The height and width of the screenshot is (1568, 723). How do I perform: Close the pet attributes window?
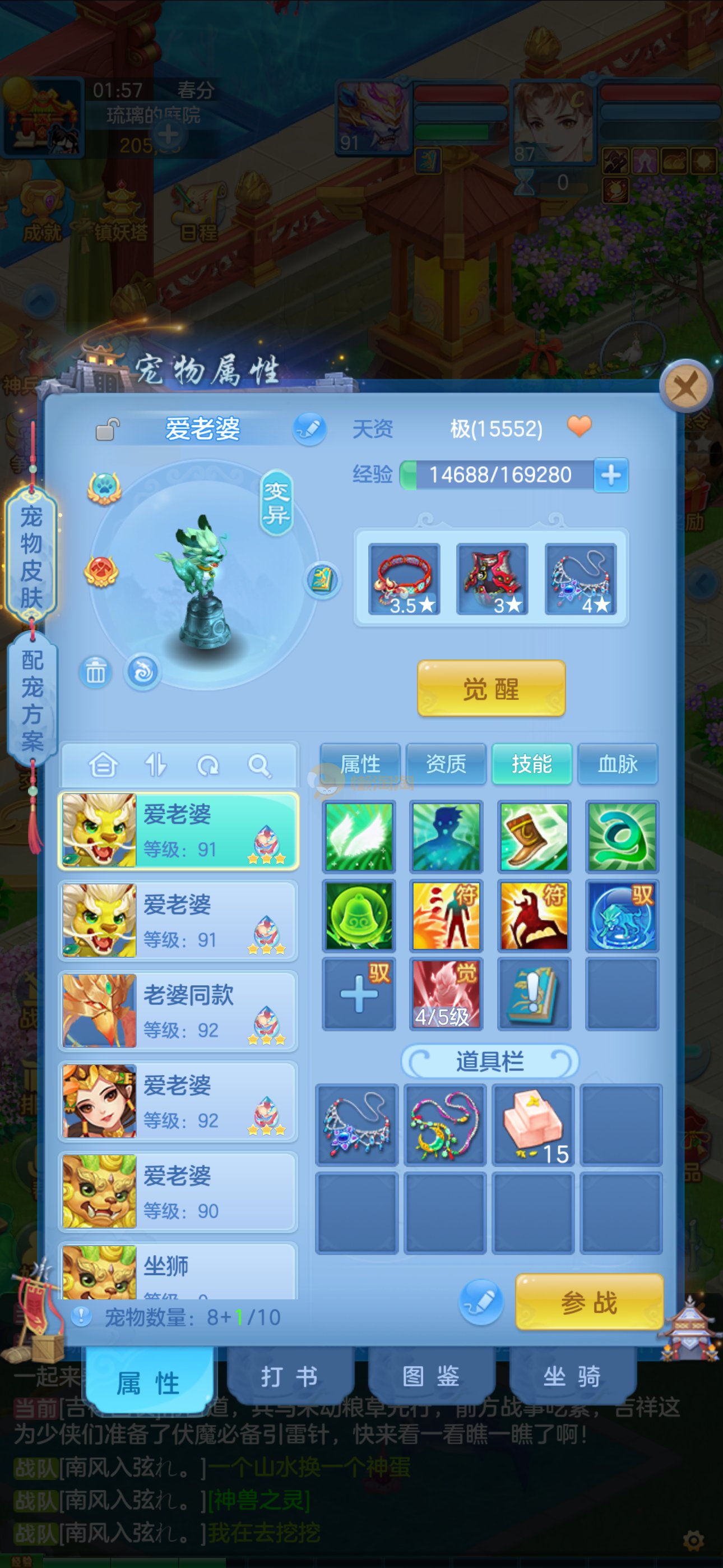click(686, 386)
